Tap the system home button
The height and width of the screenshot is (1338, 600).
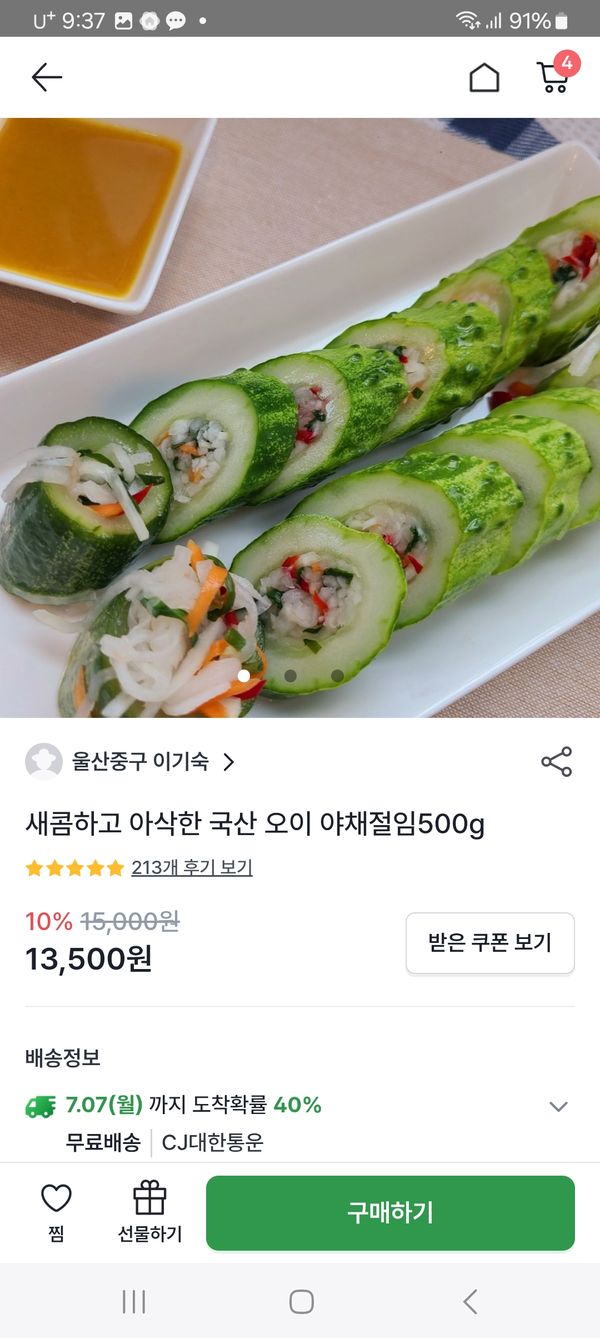tap(301, 1301)
